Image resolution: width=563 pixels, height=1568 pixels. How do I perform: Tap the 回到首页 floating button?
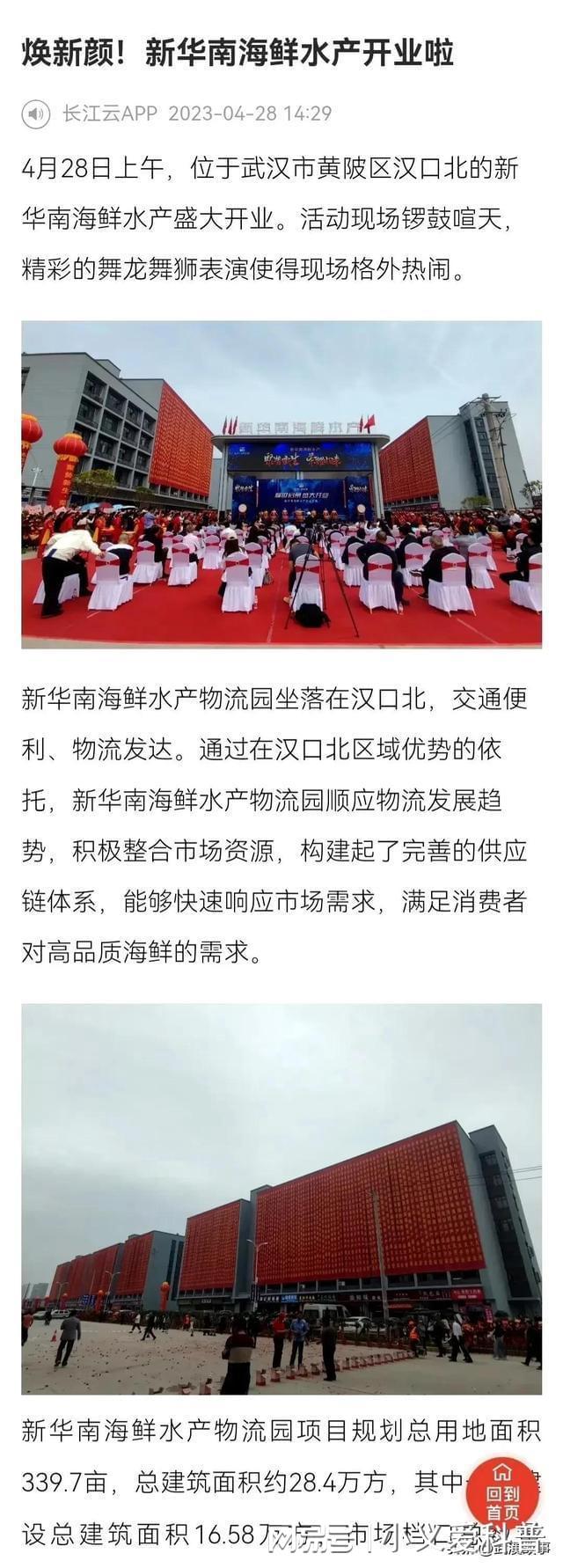click(502, 1491)
